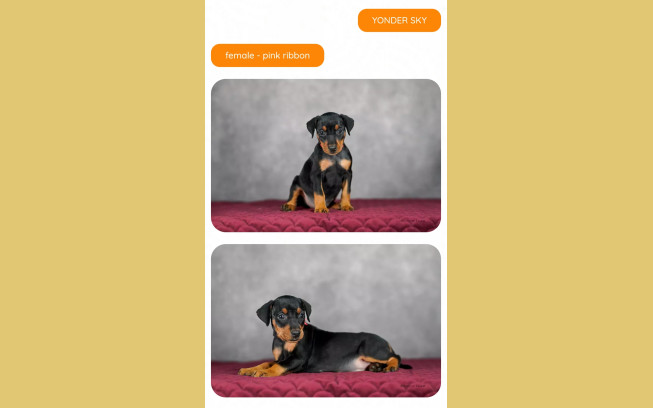Open the sitting puppy photo
Viewport: 653px width, 408px height.
pyautogui.click(x=326, y=155)
